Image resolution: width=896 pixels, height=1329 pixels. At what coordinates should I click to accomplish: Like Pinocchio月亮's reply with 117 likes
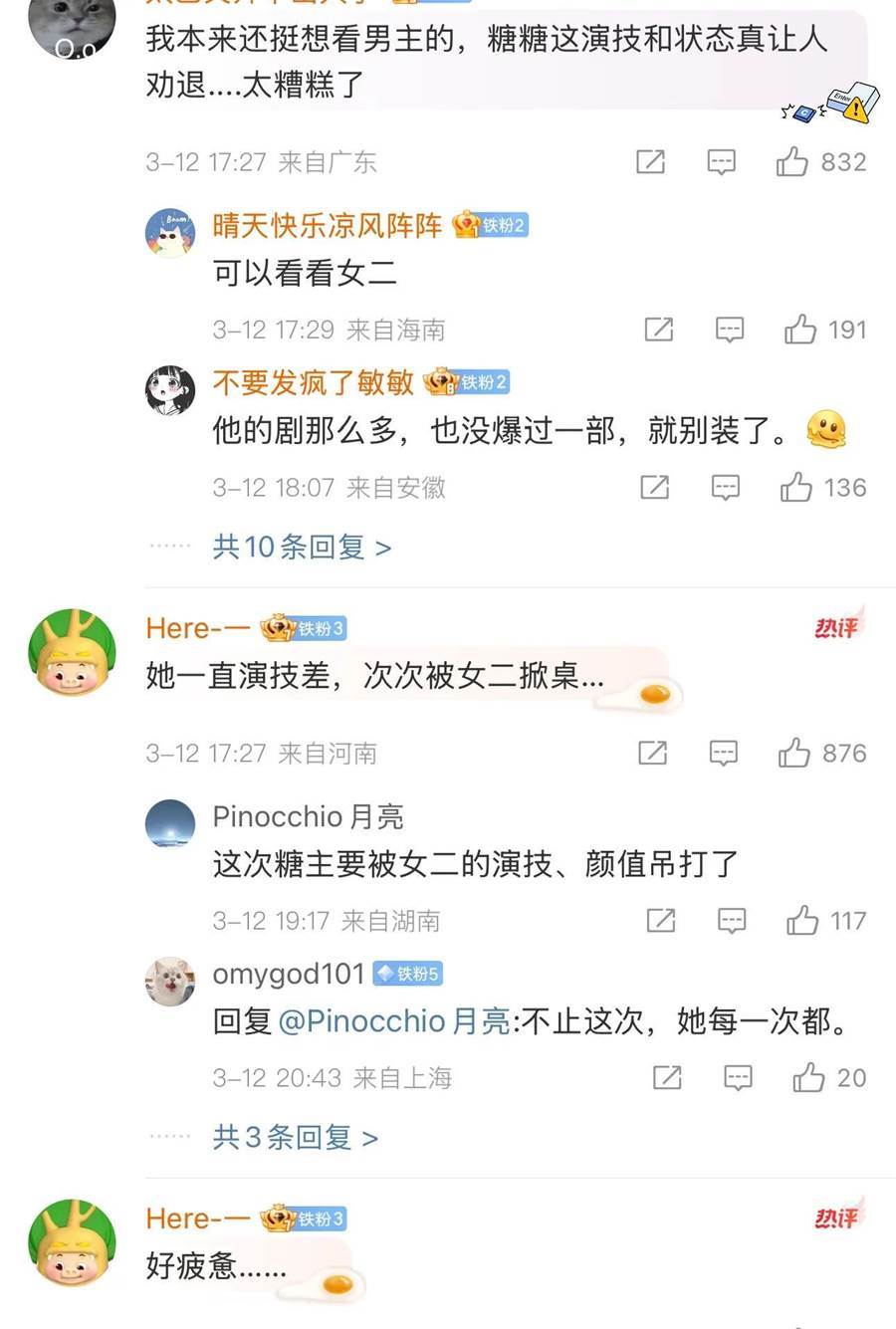(802, 921)
